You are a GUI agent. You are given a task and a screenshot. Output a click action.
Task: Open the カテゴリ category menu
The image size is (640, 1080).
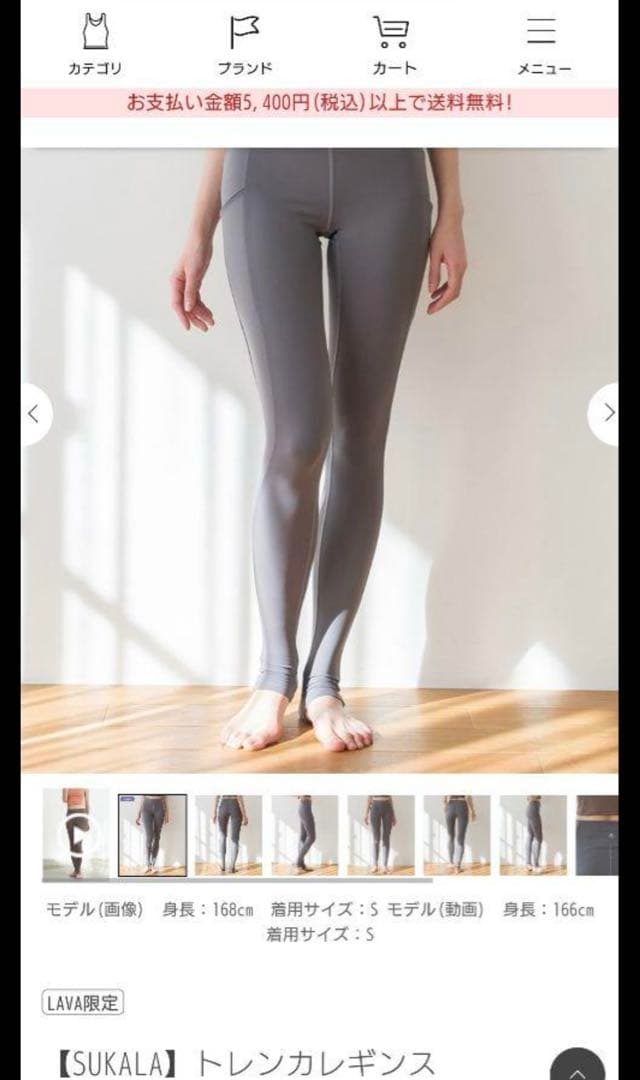(95, 45)
